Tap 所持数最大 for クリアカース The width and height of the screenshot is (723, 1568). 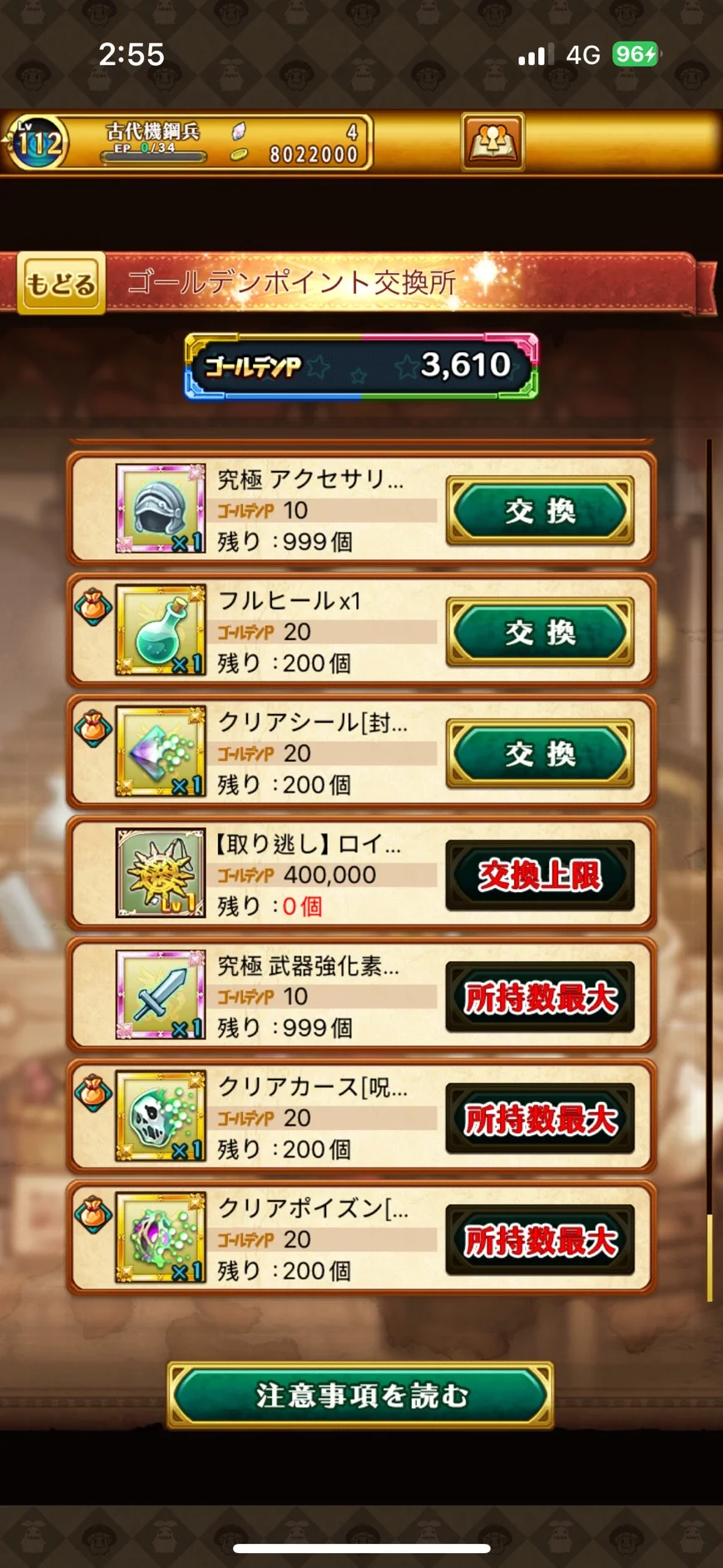click(540, 1118)
